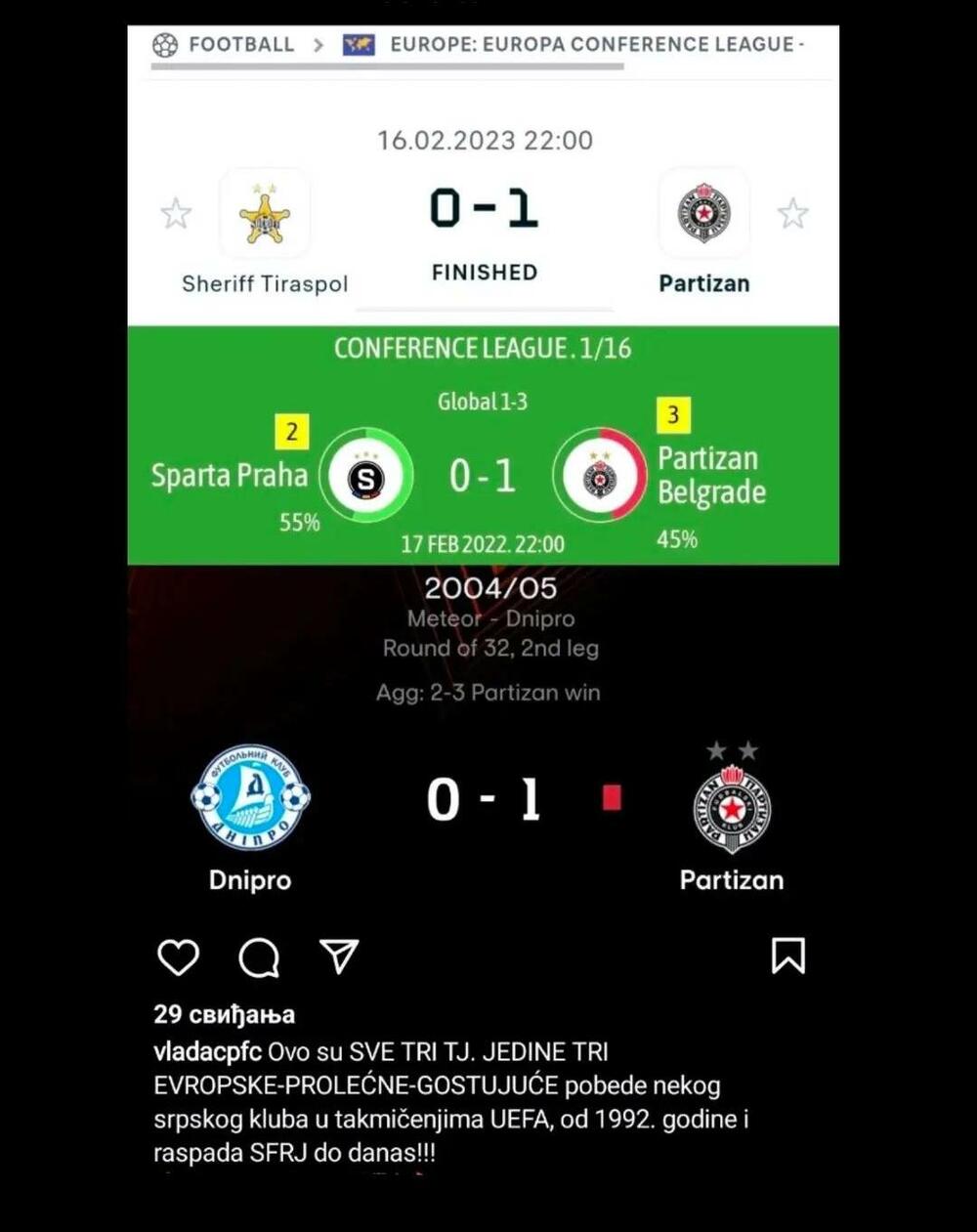This screenshot has height=1232, width=977.
Task: Open comments on this post
Action: coord(259,957)
